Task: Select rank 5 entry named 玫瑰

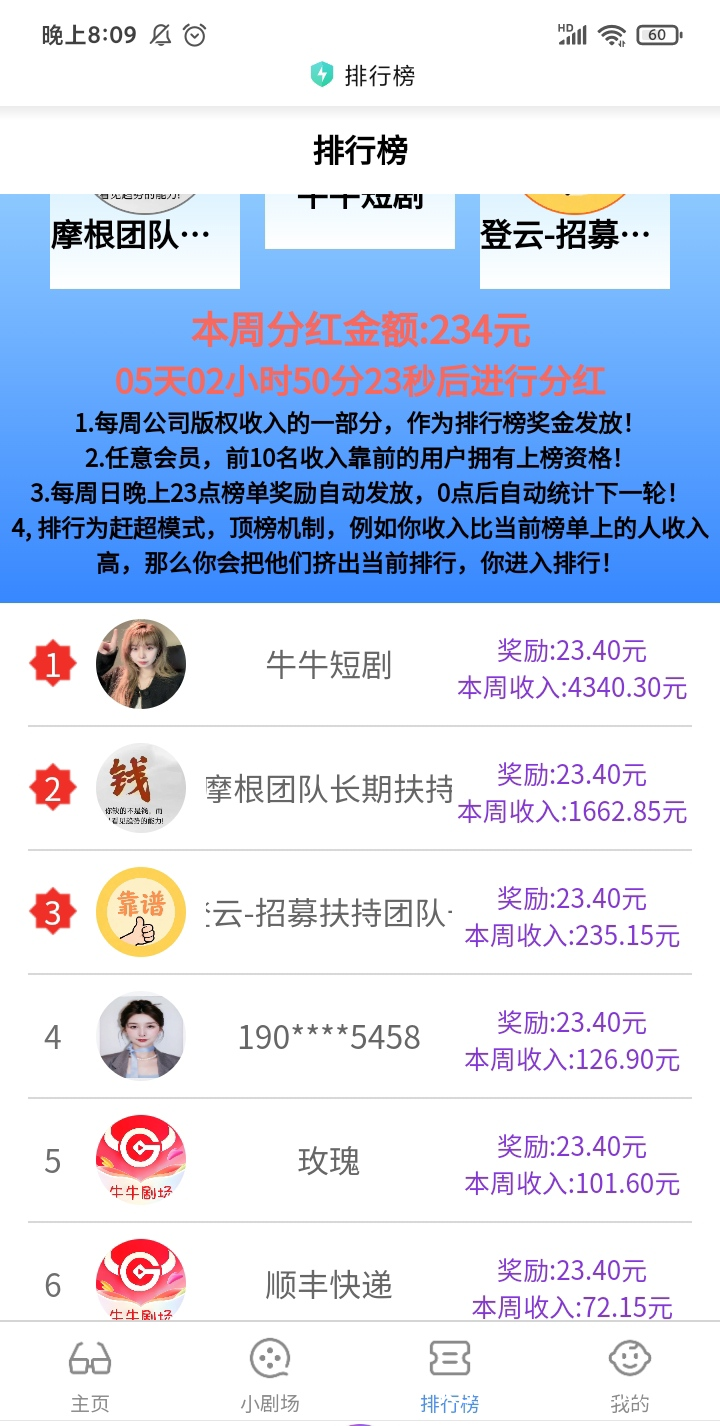Action: (330, 1160)
